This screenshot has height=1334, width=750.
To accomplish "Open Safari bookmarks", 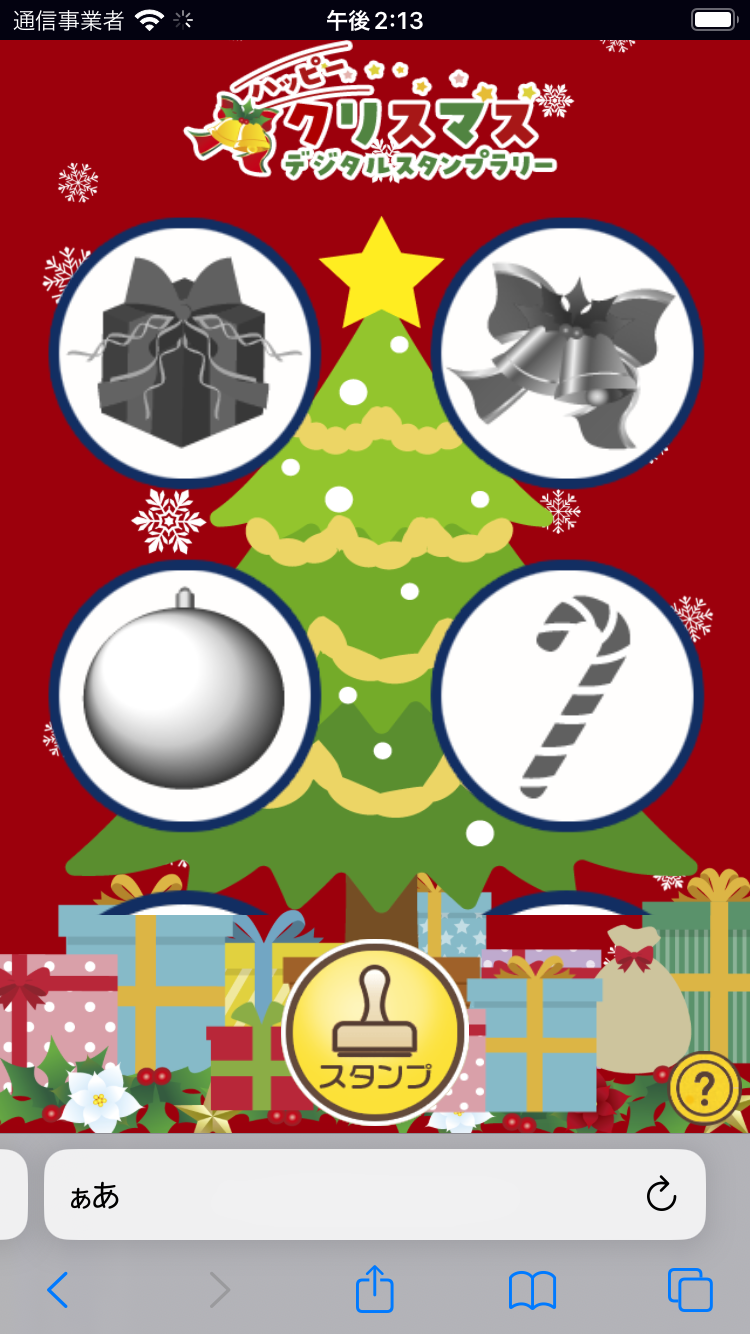I will click(532, 1290).
